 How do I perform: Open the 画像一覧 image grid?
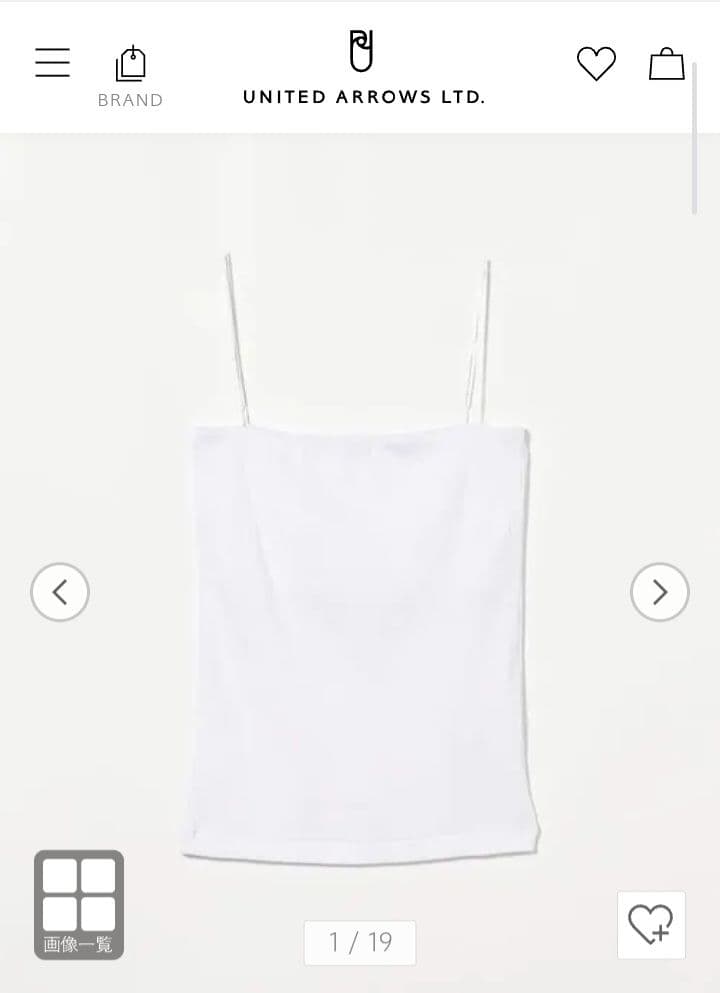[79, 904]
